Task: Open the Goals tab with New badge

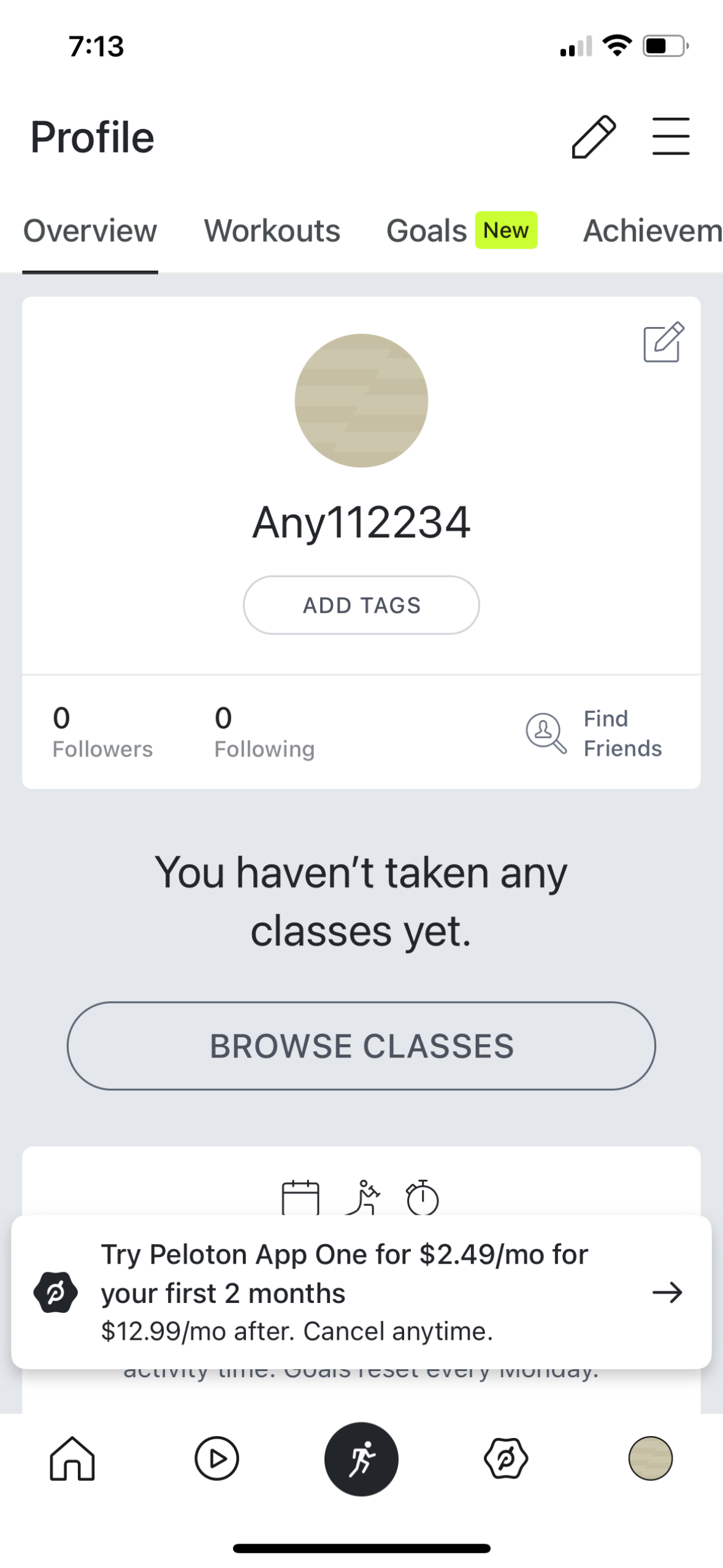Action: point(427,231)
